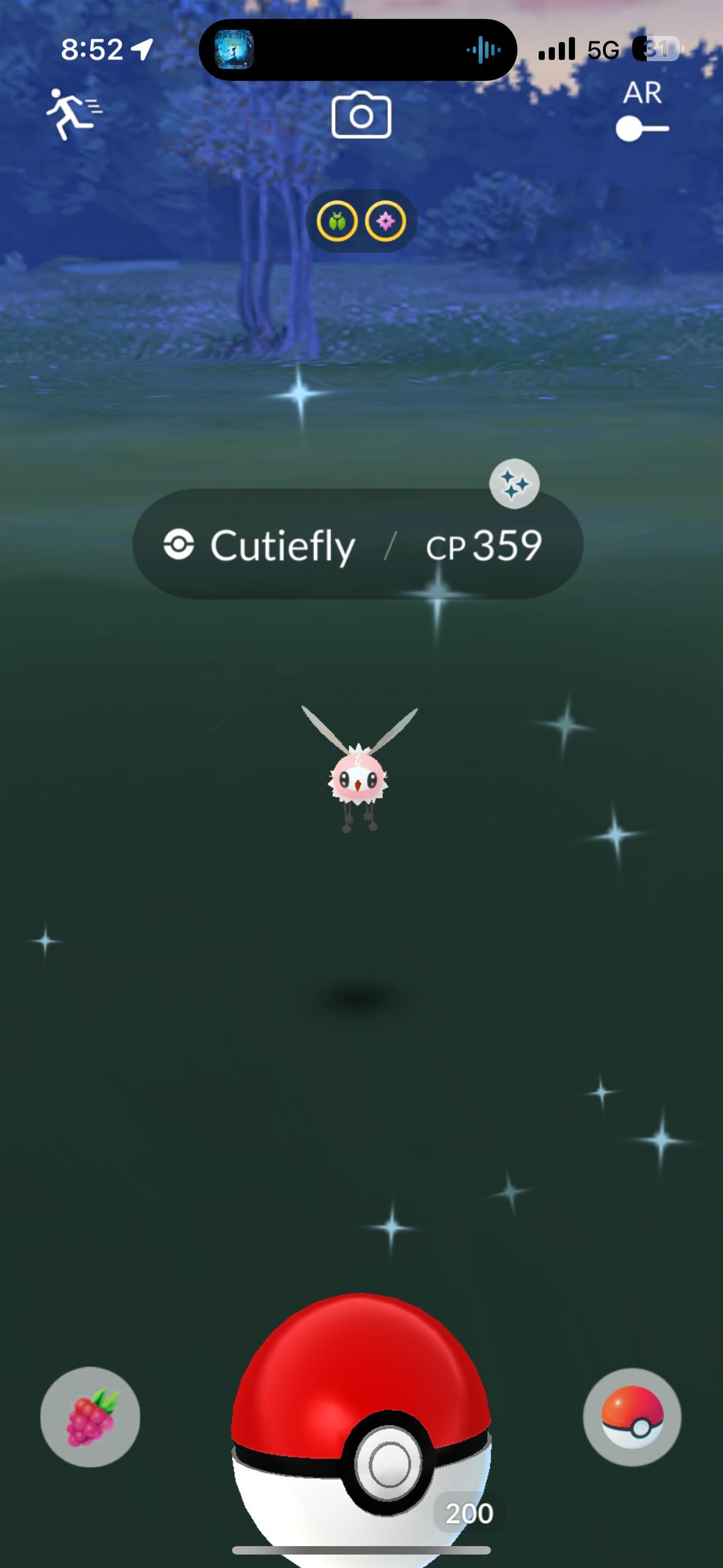Image resolution: width=723 pixels, height=1568 pixels.
Task: Tap the Bug type icon
Action: tap(336, 222)
